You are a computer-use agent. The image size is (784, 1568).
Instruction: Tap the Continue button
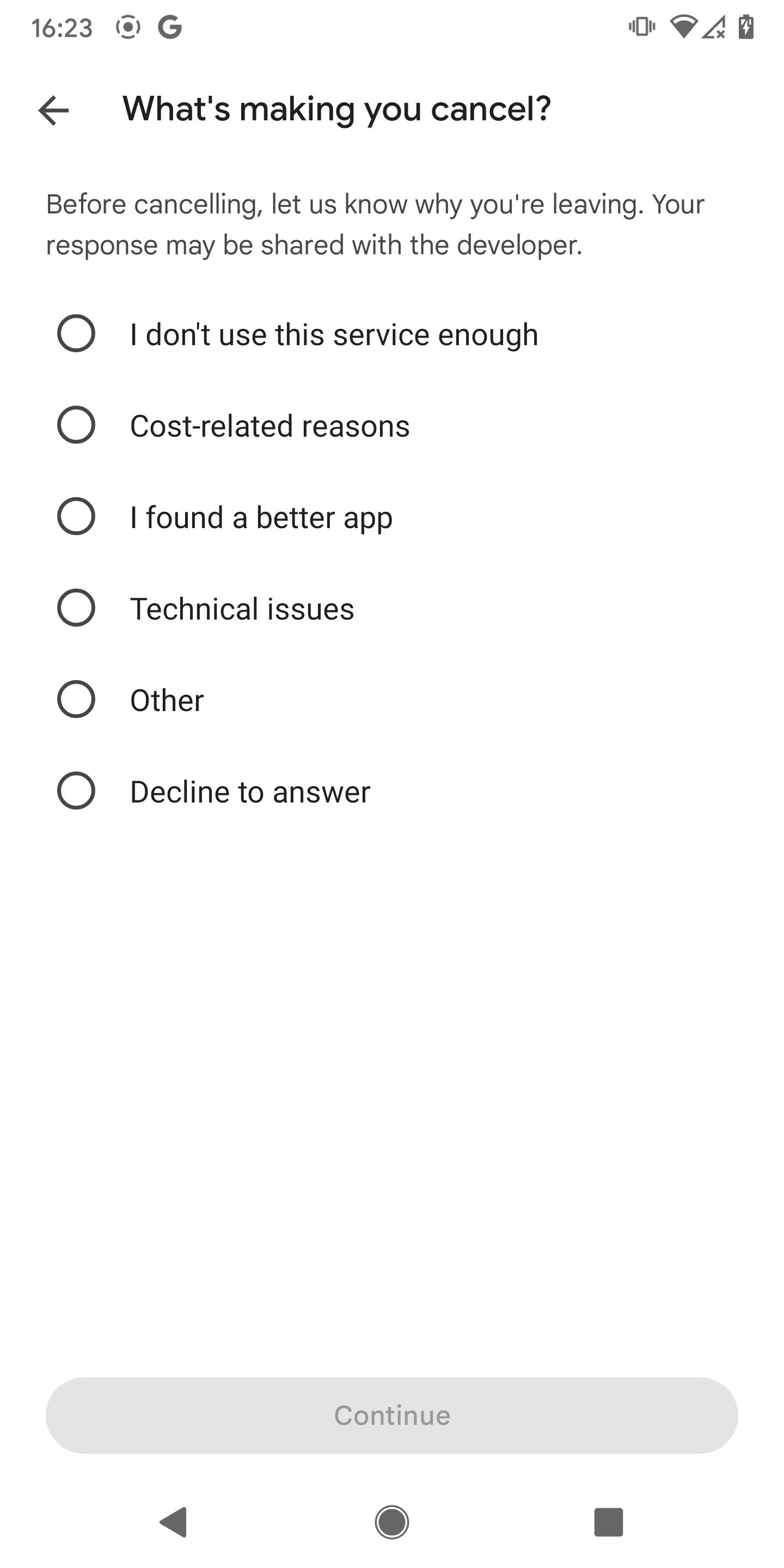[392, 1415]
